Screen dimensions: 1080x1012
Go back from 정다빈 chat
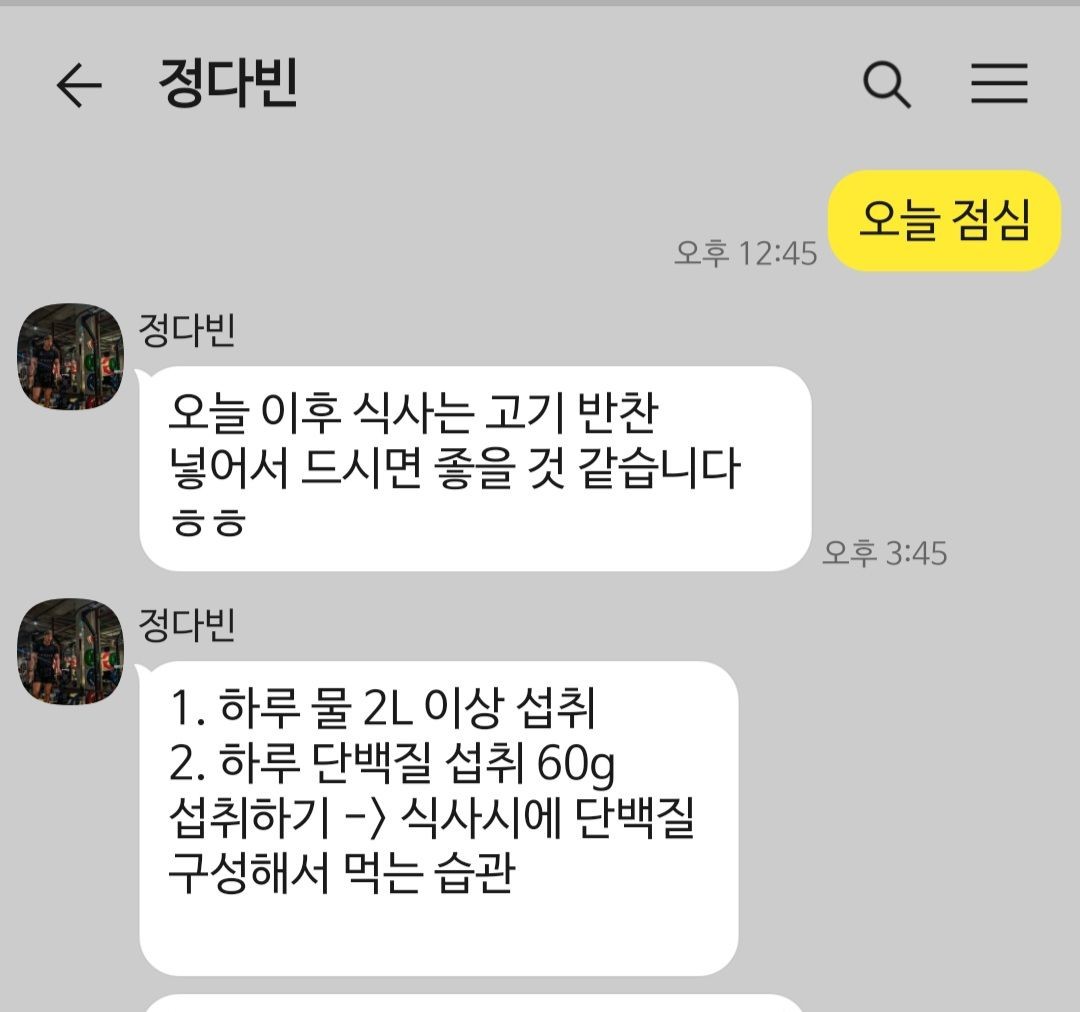click(x=79, y=85)
